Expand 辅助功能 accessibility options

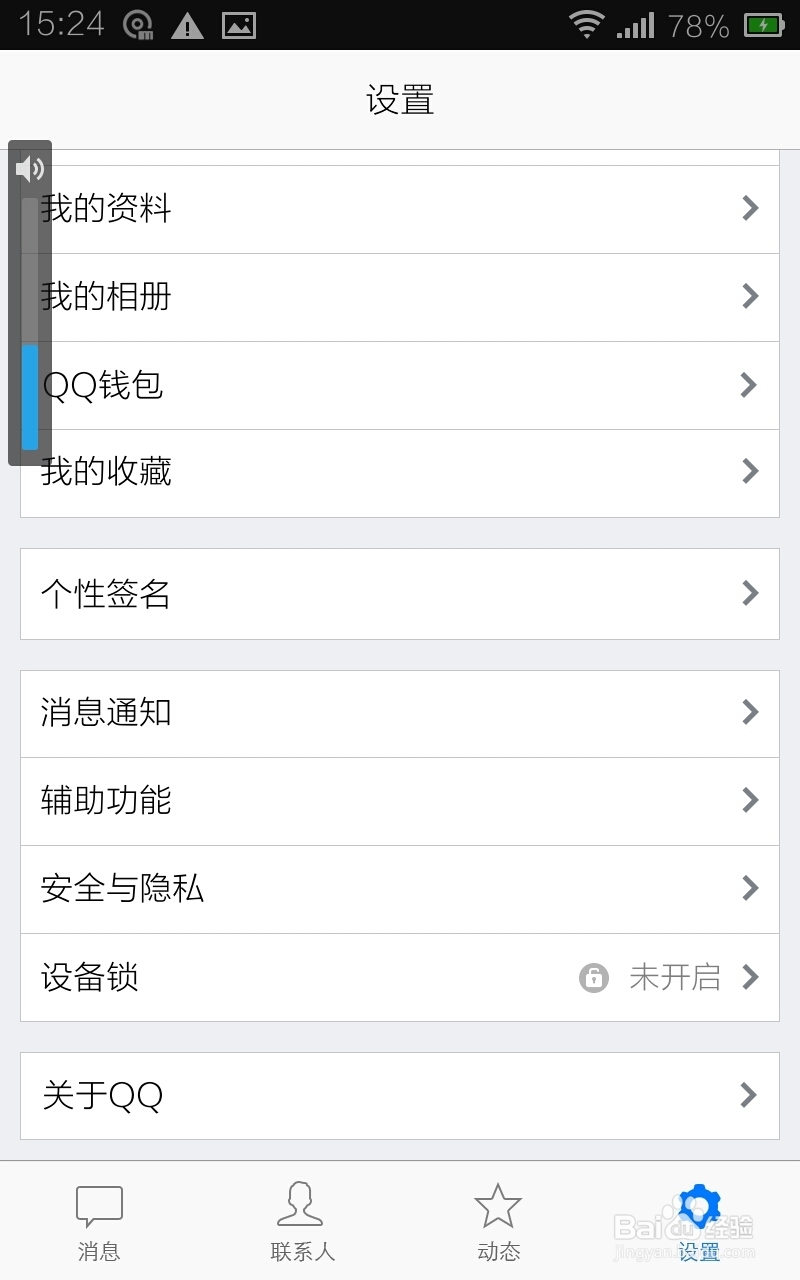[400, 800]
